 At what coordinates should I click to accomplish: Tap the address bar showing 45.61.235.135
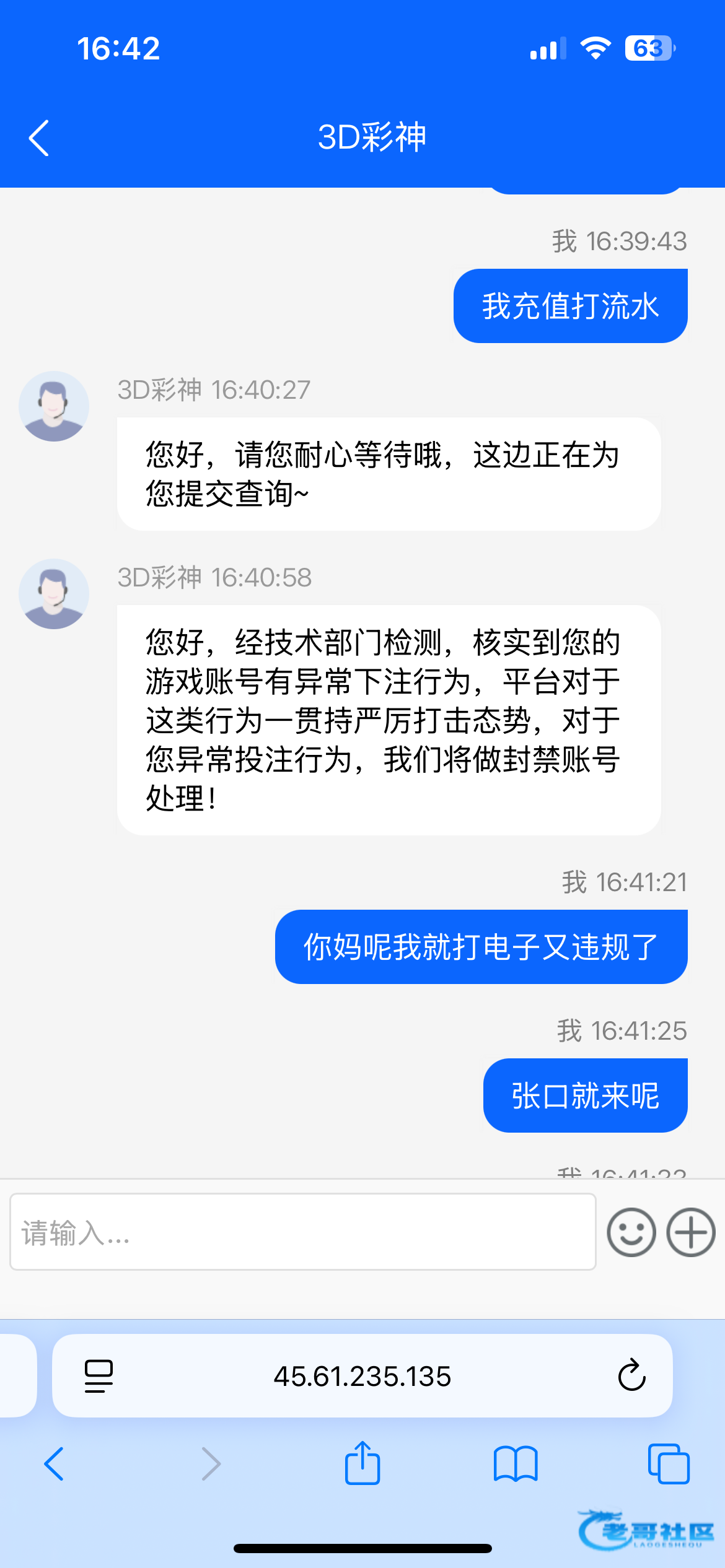[362, 1375]
